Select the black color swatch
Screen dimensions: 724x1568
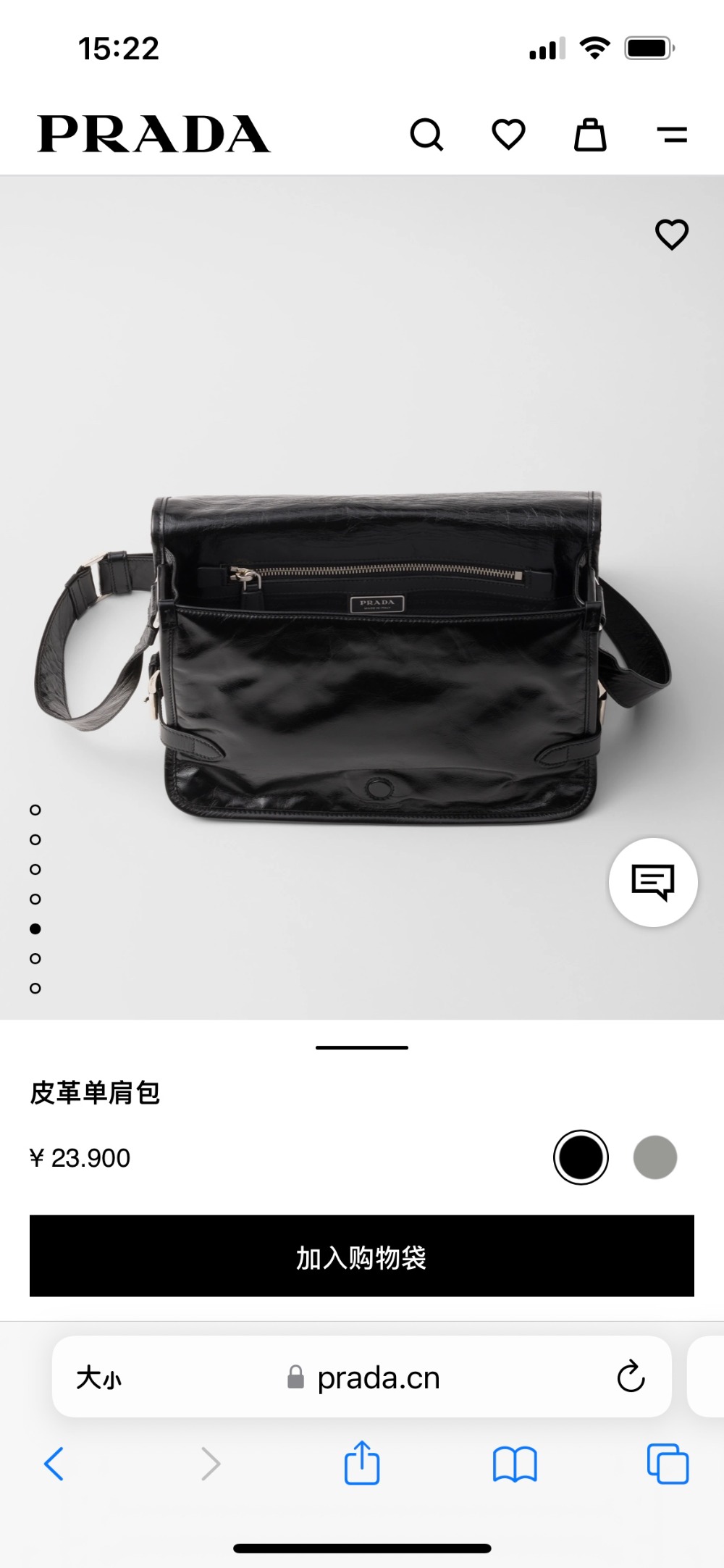pyautogui.click(x=581, y=1157)
